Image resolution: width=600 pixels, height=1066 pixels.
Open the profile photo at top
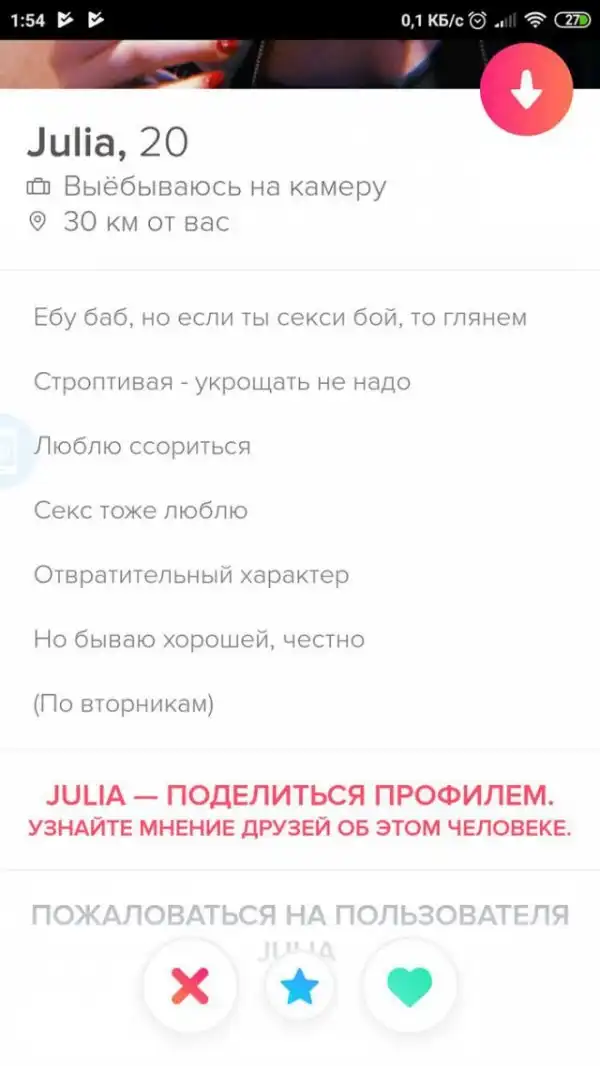click(240, 64)
